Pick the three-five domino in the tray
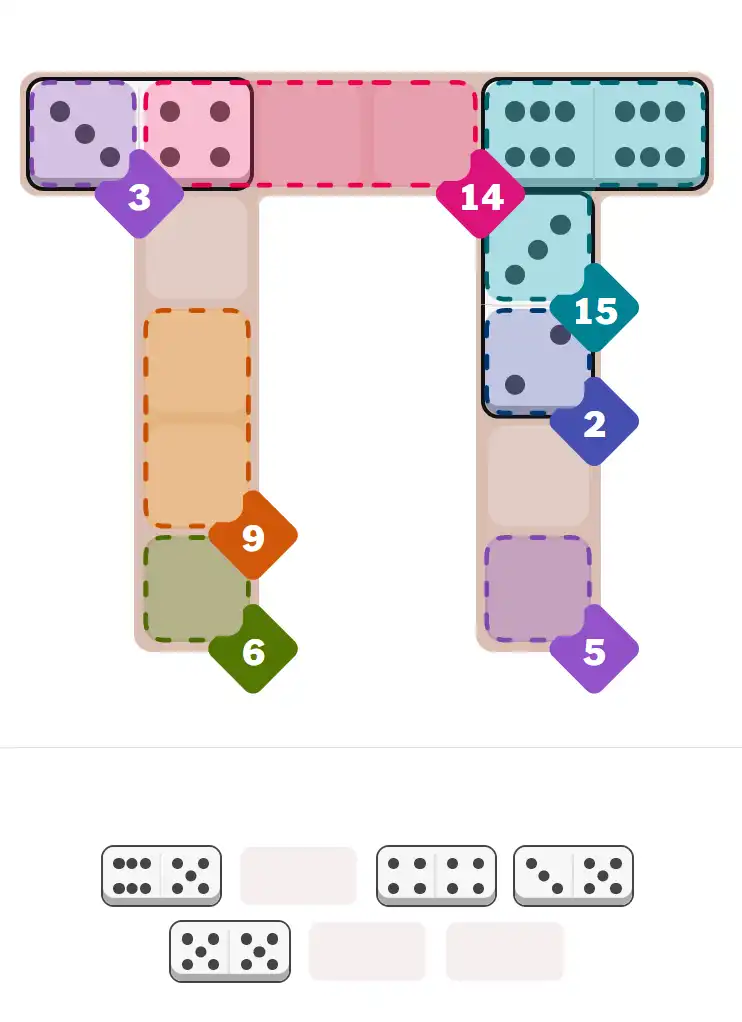The width and height of the screenshot is (742, 1022). click(573, 875)
